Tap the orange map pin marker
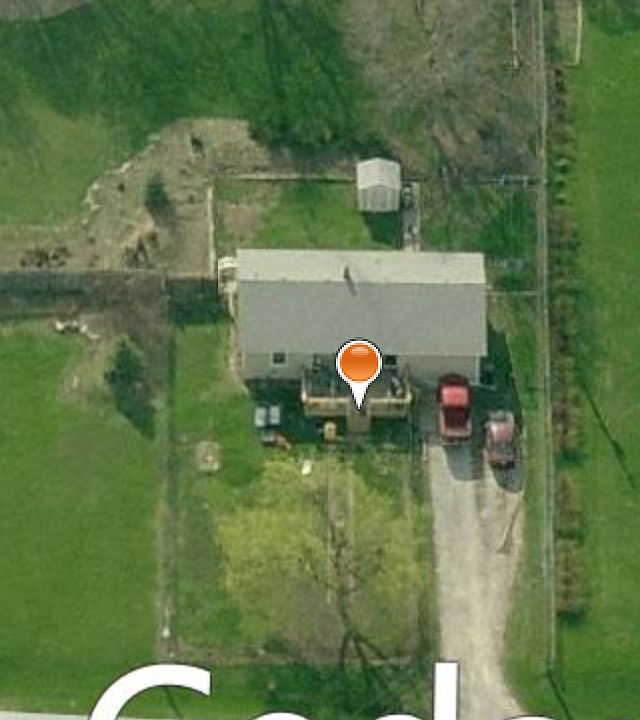 click(x=358, y=366)
